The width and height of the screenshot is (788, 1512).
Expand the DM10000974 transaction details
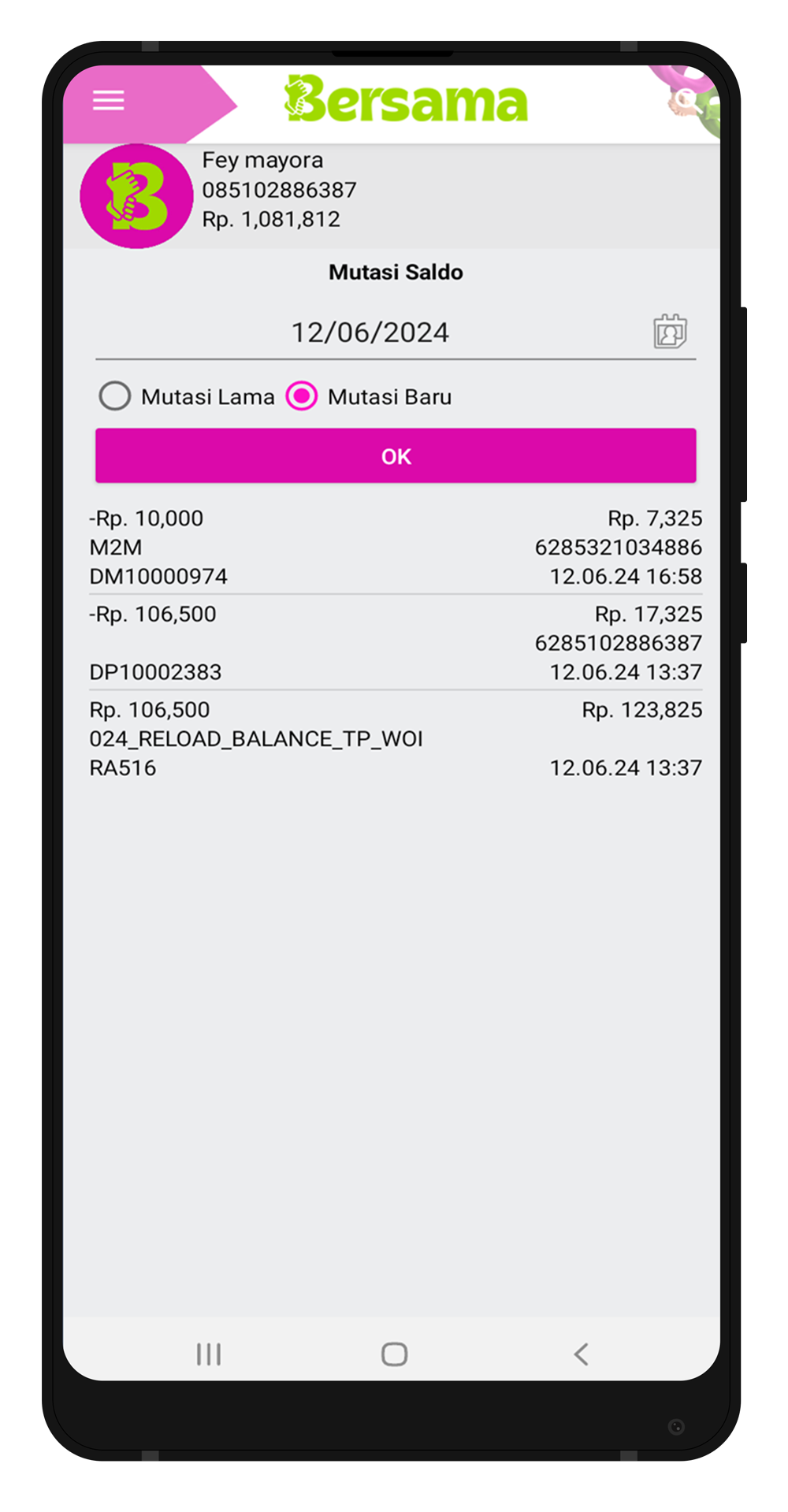coord(394,547)
